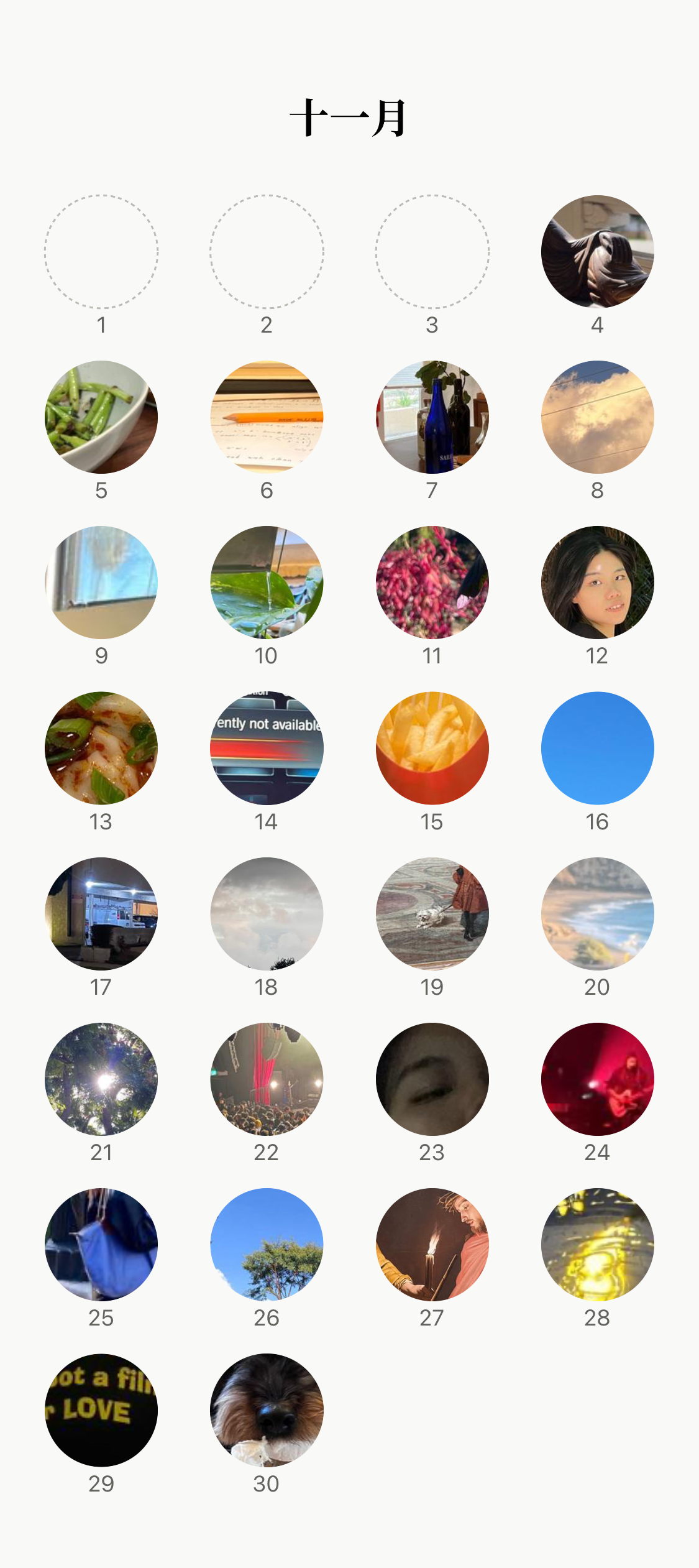The width and height of the screenshot is (699, 1568).
Task: View the dumpling dish photo, day 13
Action: pos(101,748)
